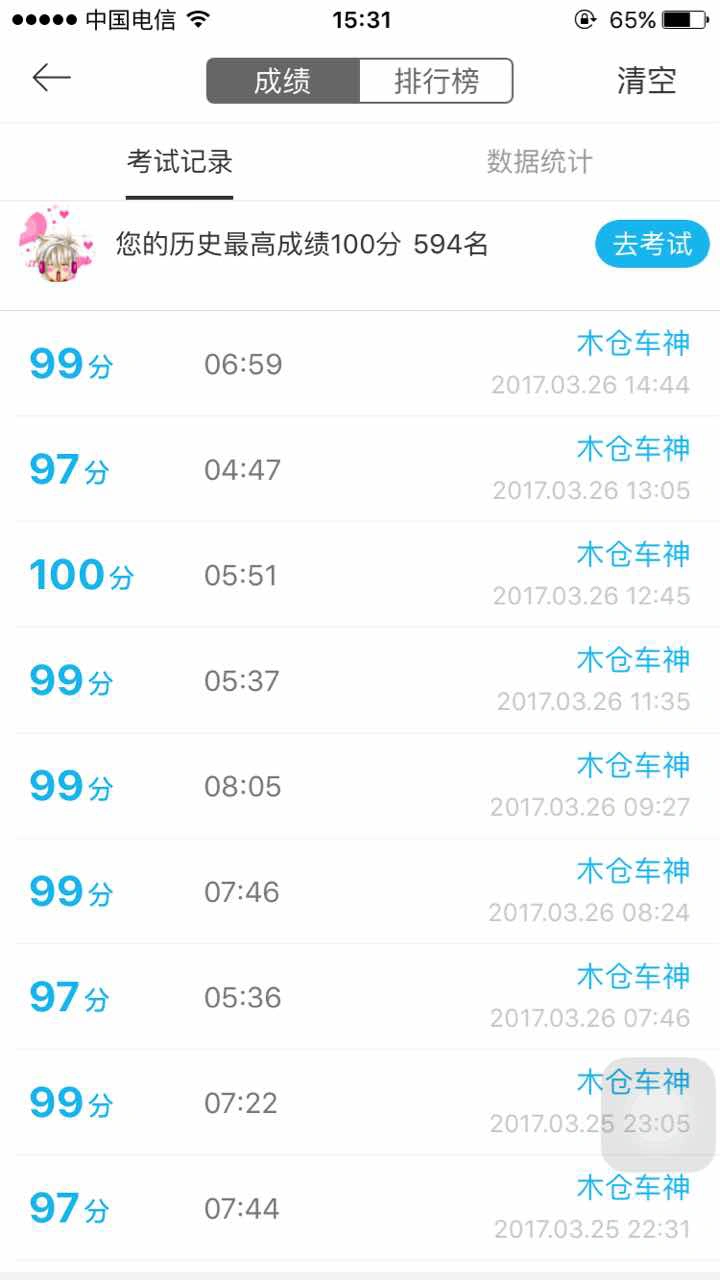Tap the floating AssistiveTouch button
720x1280 pixels.
pyautogui.click(x=658, y=1115)
